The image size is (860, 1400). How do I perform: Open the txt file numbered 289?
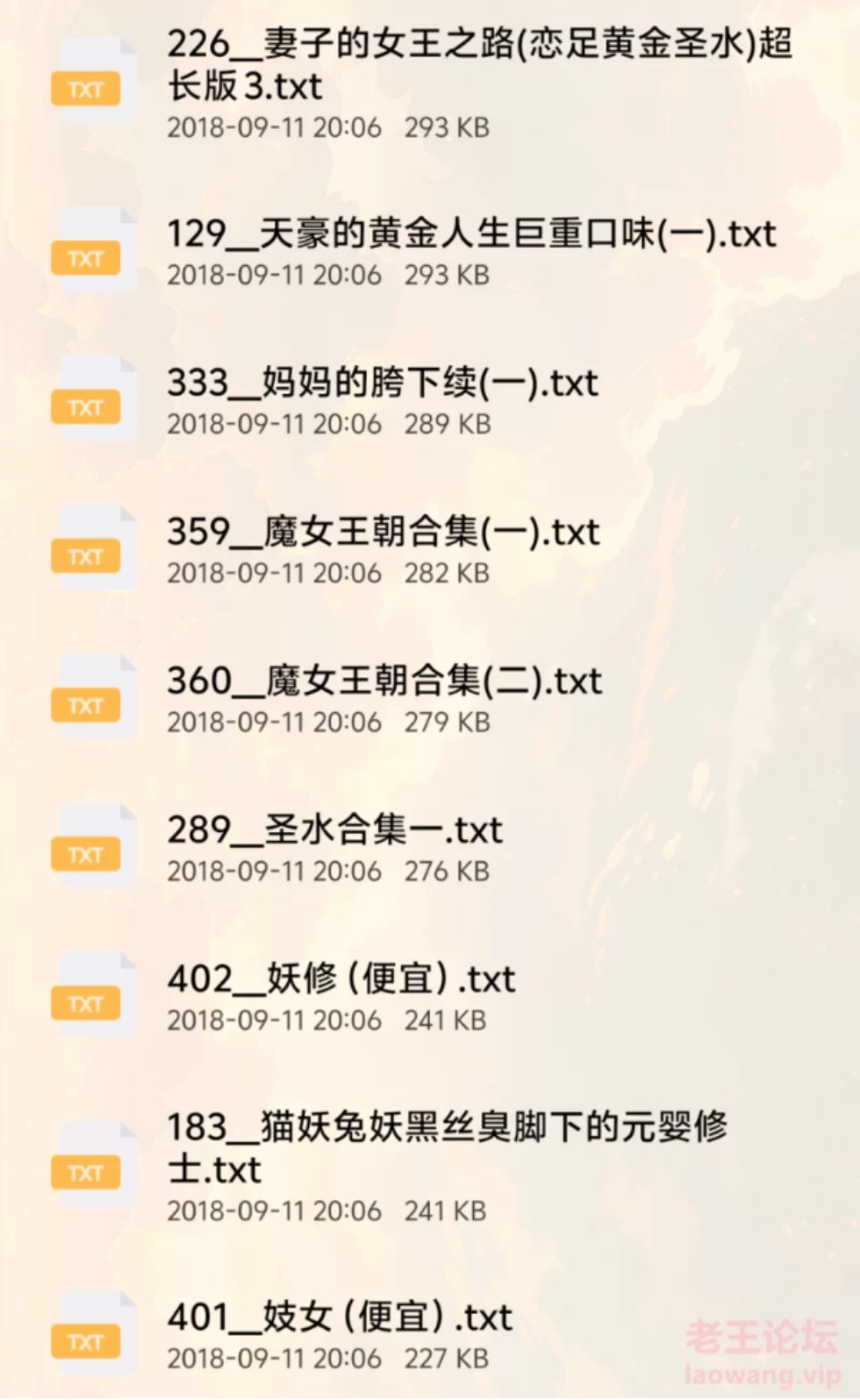430,847
